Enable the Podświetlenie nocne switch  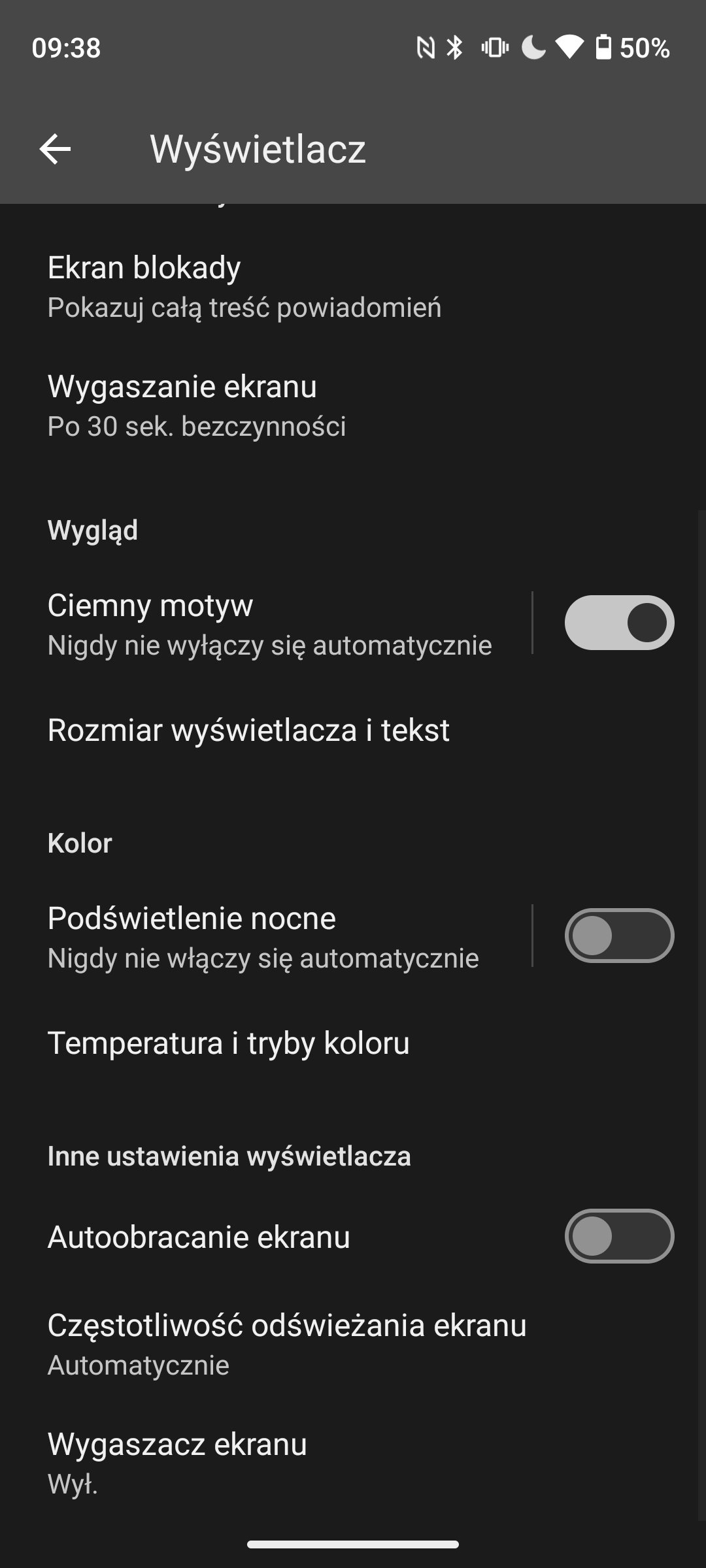point(619,936)
